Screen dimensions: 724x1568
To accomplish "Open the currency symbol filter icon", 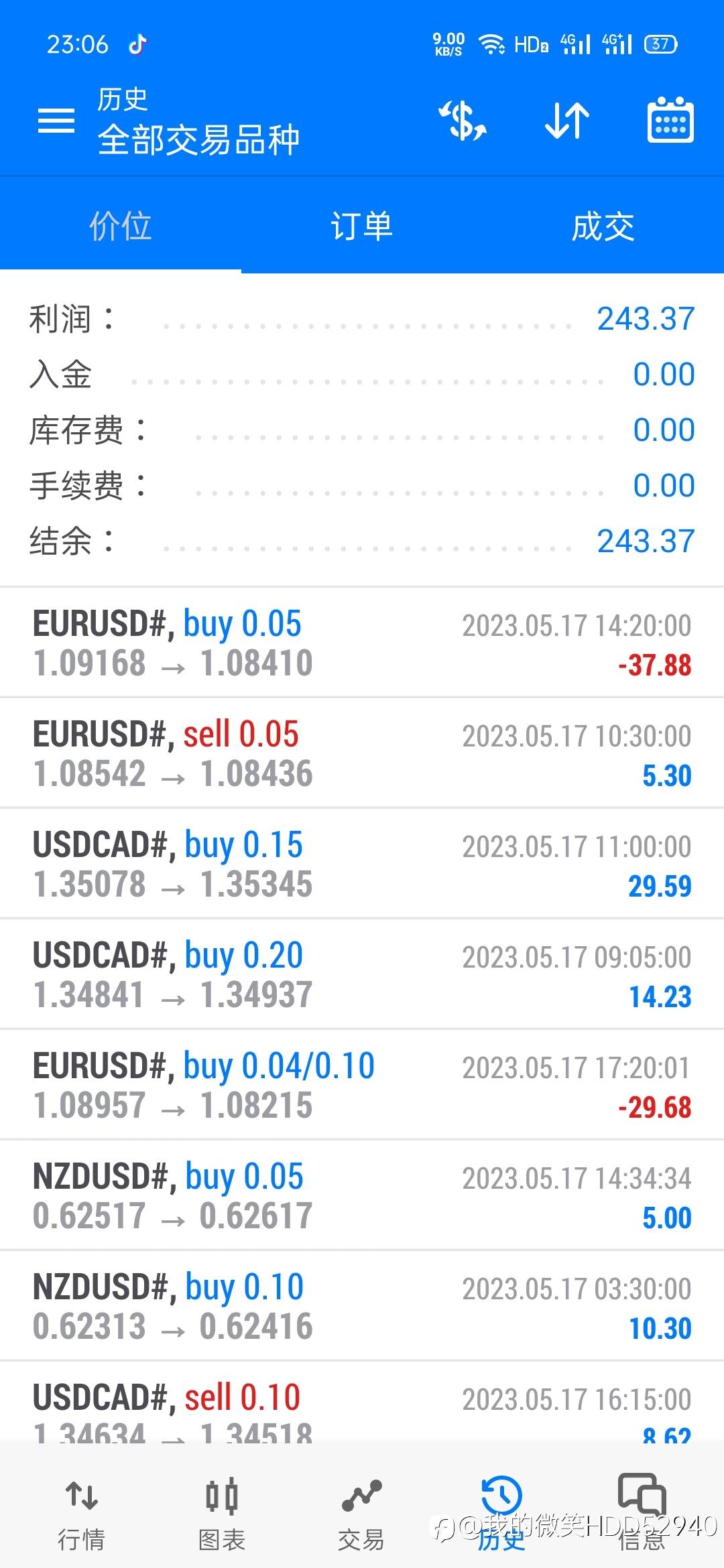I will tap(463, 121).
